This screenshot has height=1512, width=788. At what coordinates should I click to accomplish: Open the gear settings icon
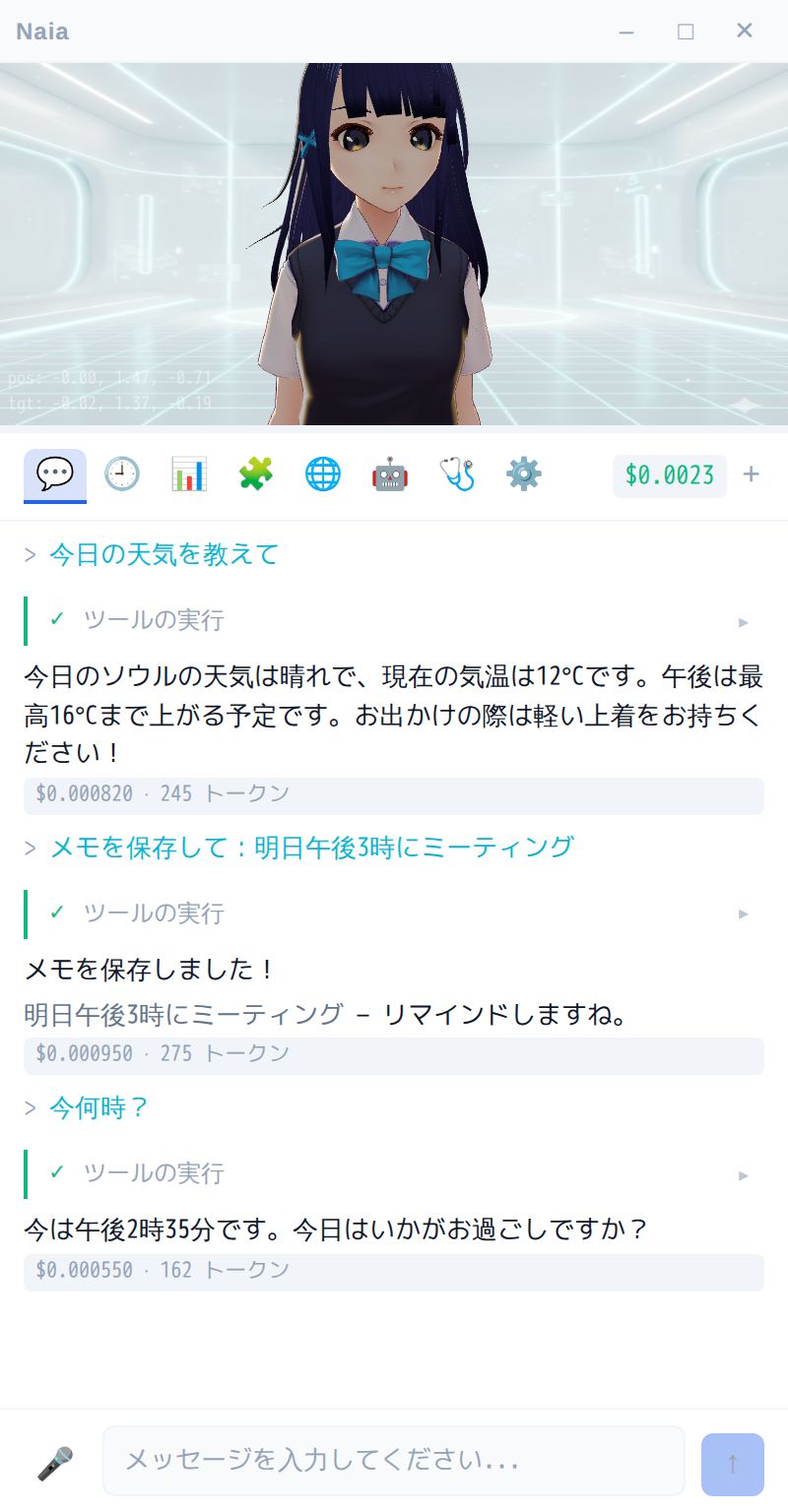(523, 473)
